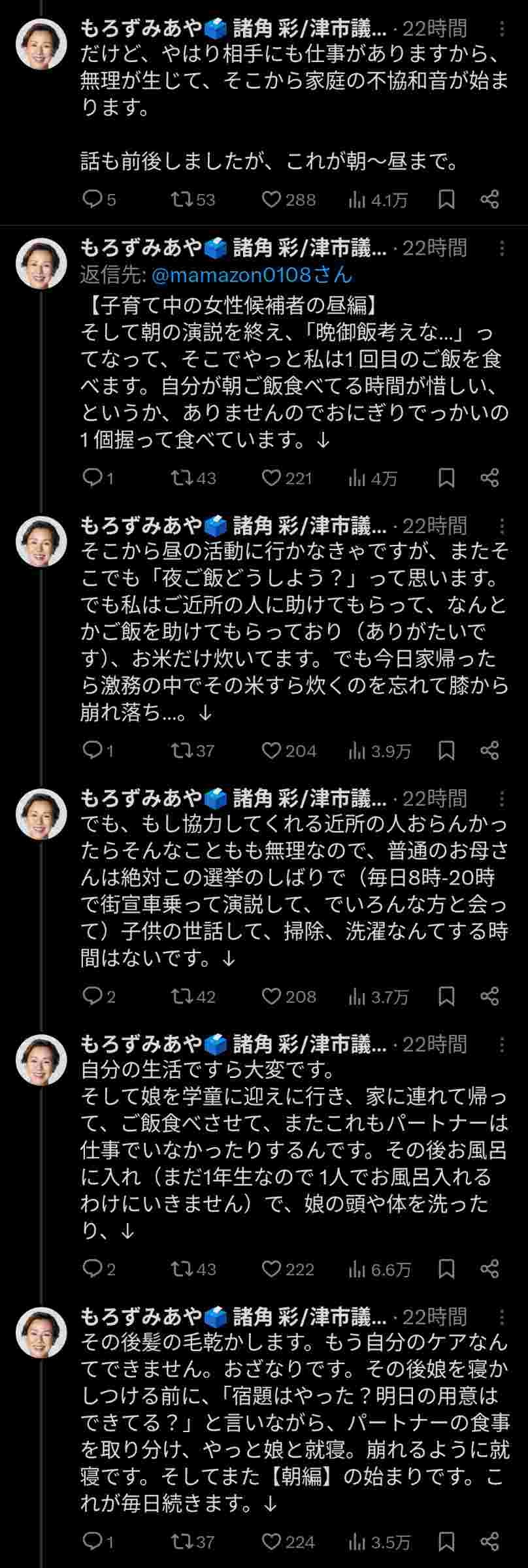Screen dimensions: 528x1568
Task: Like the 昼編 tweet with 221 likes
Action: coord(271,478)
